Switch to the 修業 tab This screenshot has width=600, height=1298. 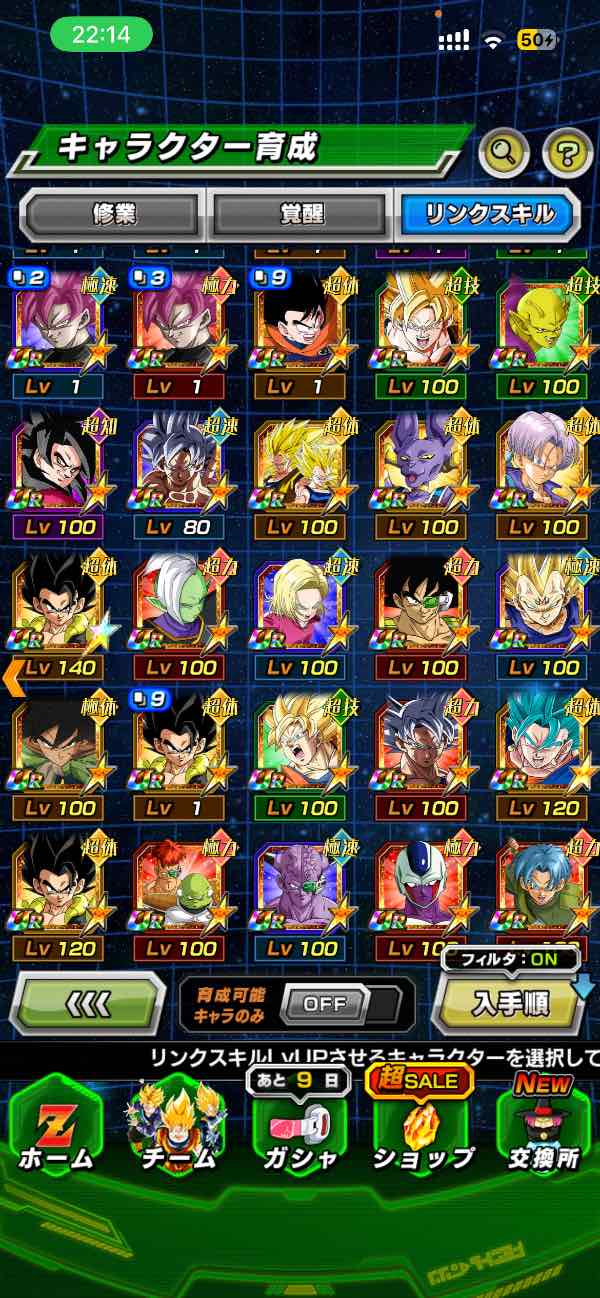coord(115,214)
